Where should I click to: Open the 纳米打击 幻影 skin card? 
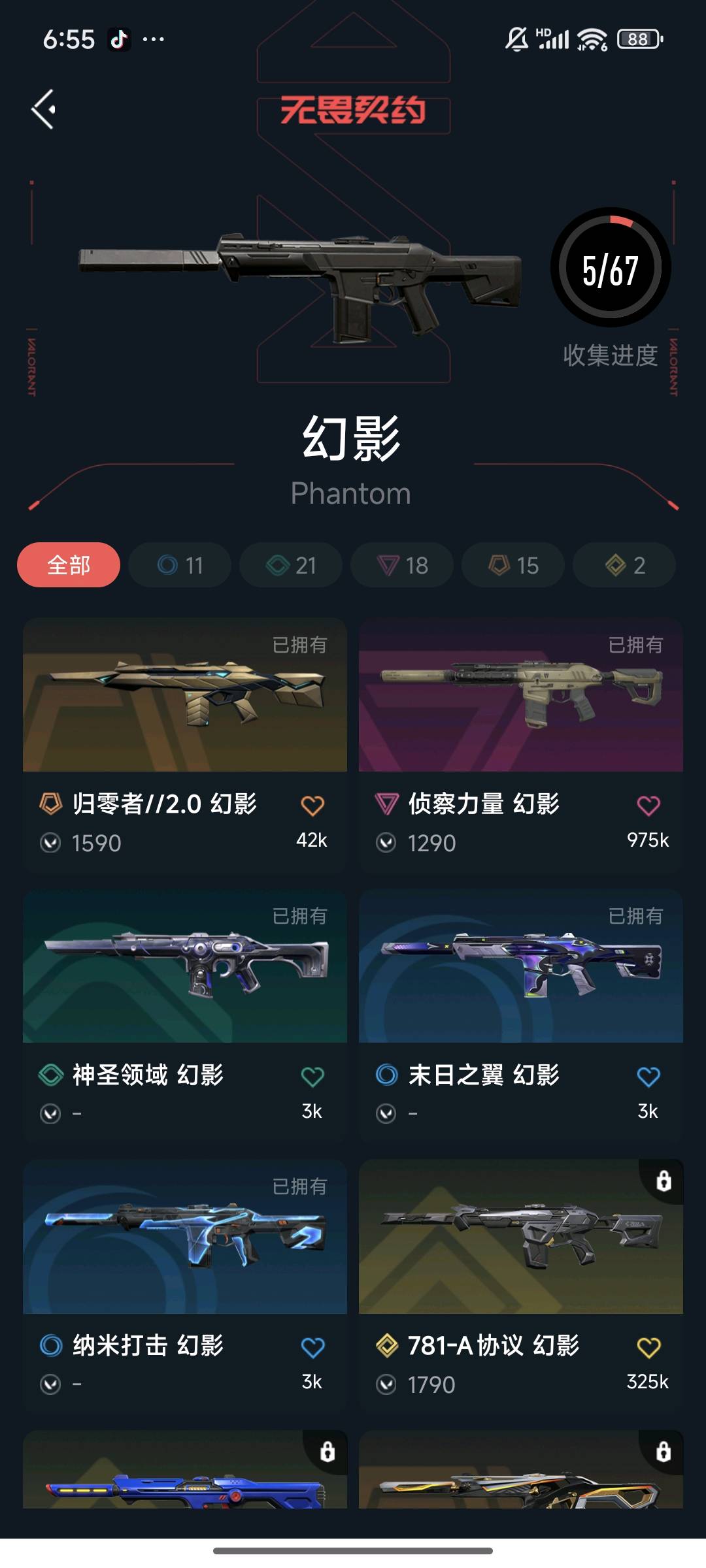(185, 1286)
